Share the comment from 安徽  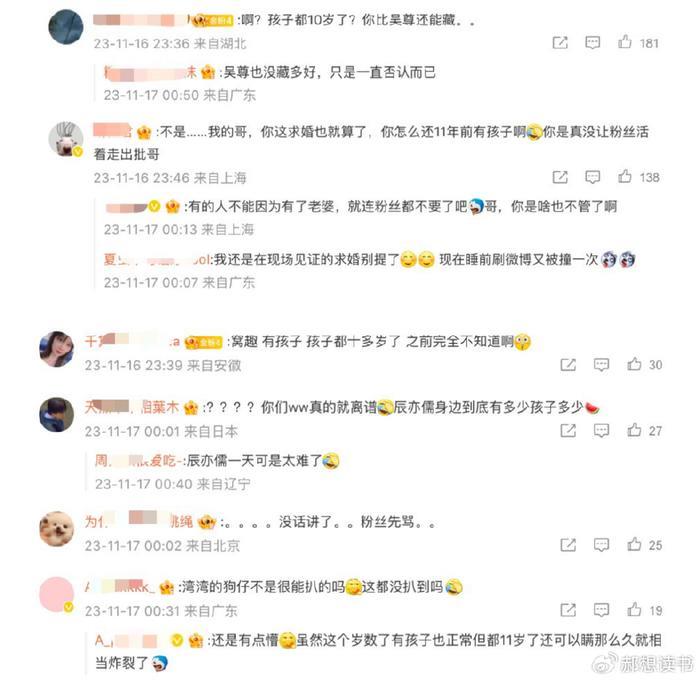[567, 365]
